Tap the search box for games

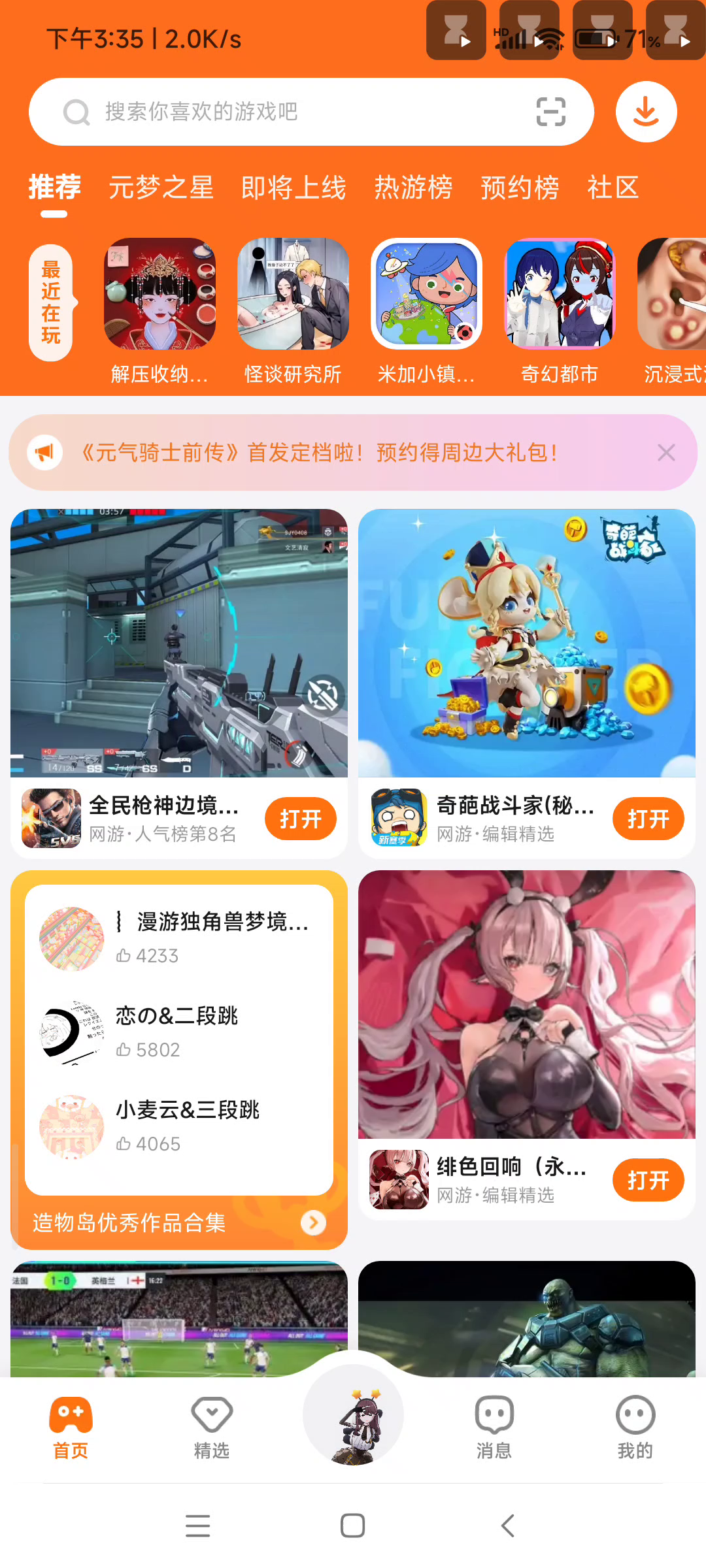tap(294, 112)
